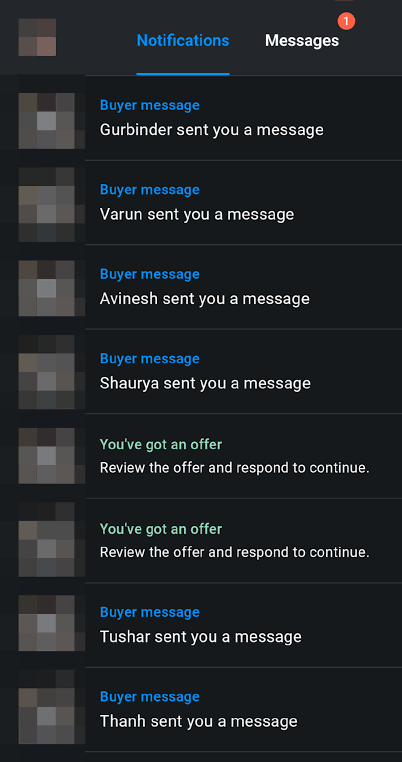Open Shaurya's buyer message notification
This screenshot has height=762, width=402.
(x=201, y=372)
